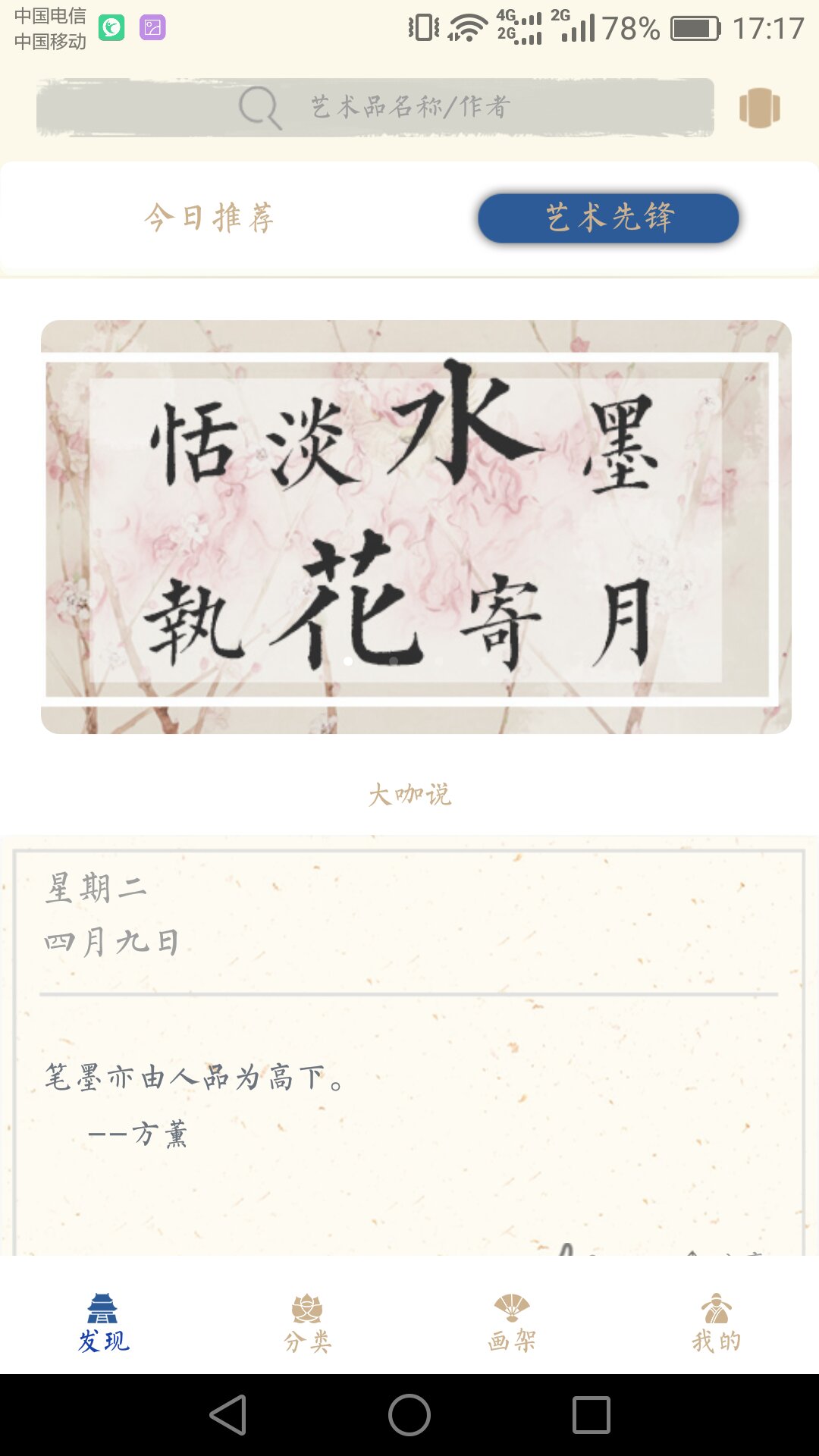Tap the 艺术品名称/作者 search box

point(375,108)
